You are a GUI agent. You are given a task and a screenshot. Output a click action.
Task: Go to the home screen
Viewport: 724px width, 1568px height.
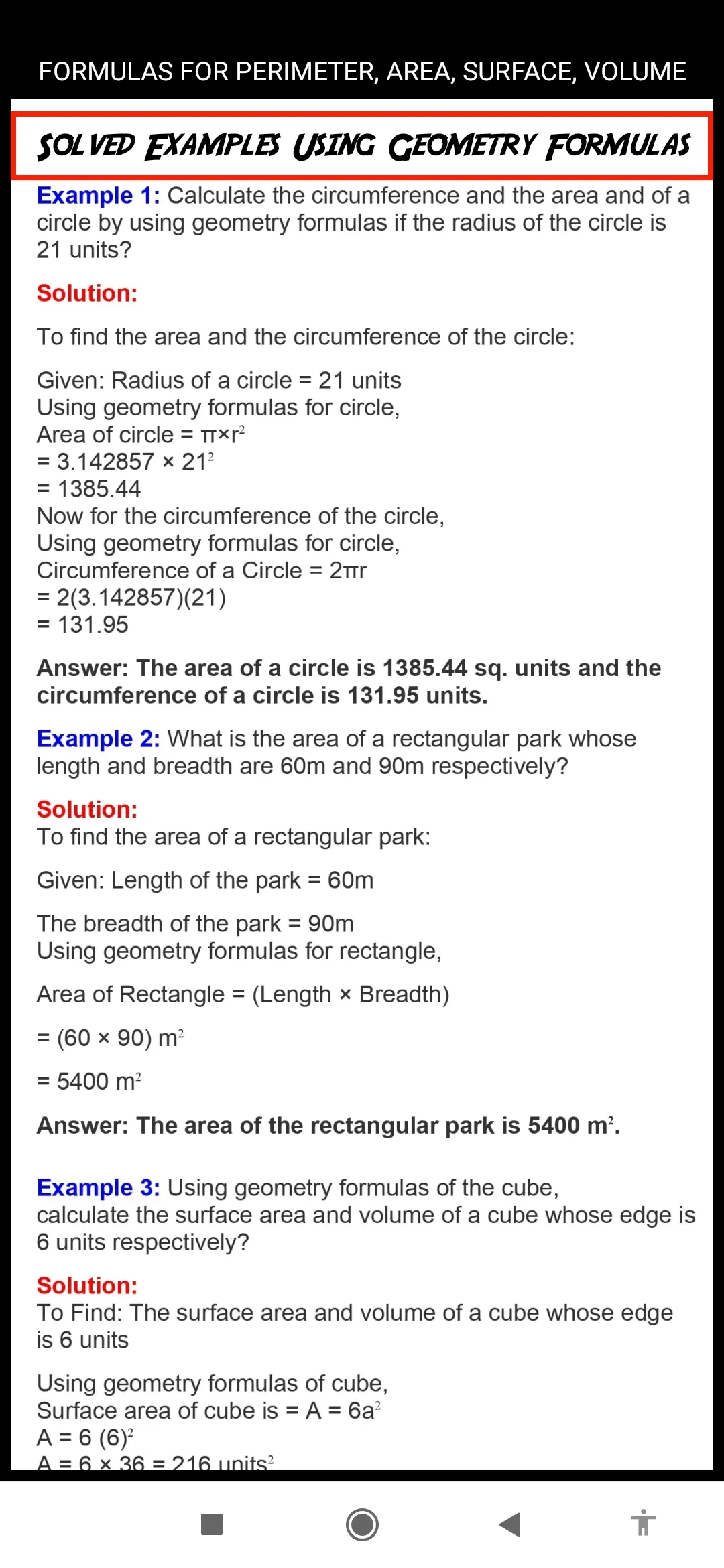[x=362, y=1524]
